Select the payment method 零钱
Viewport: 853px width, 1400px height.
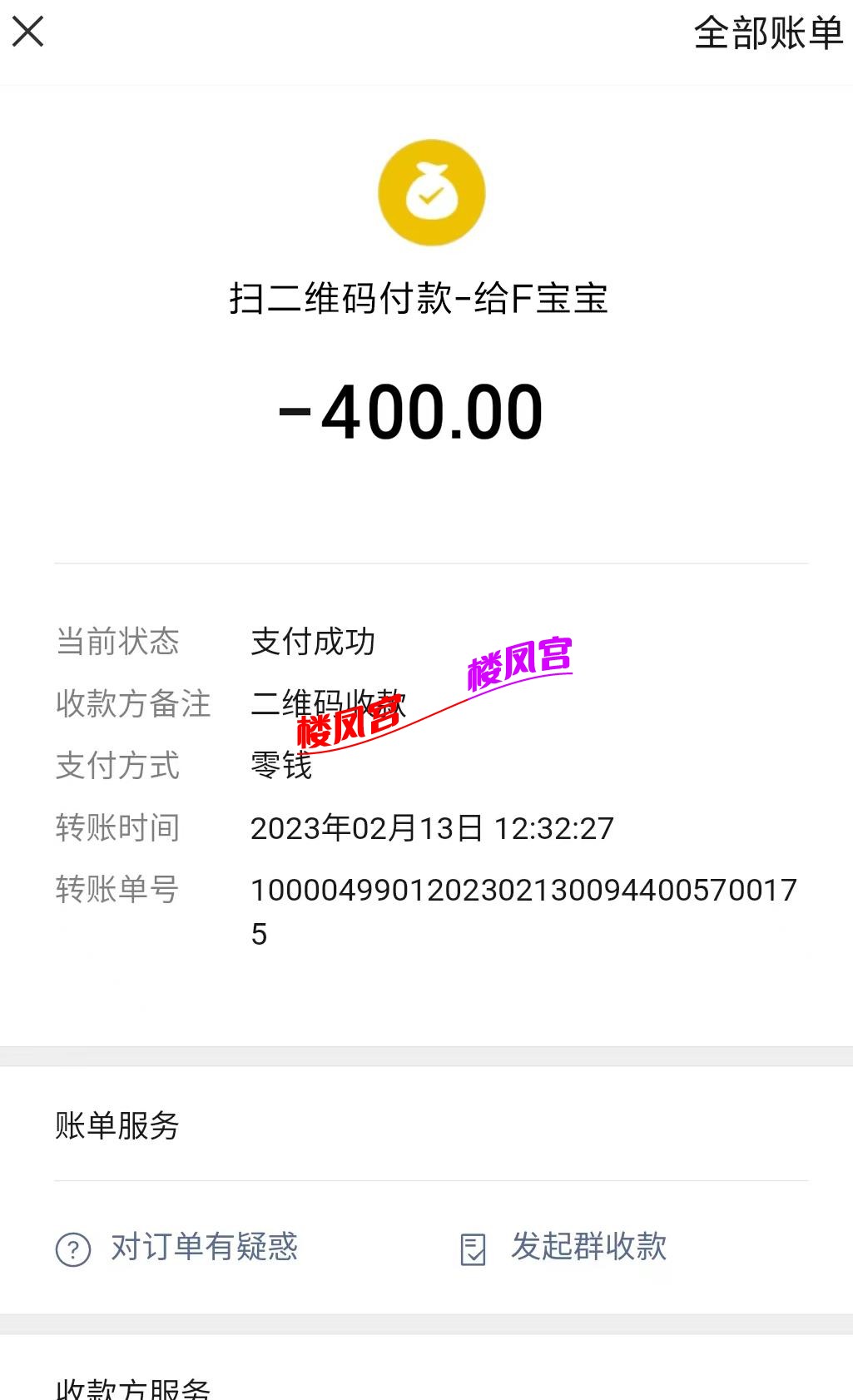click(x=283, y=767)
